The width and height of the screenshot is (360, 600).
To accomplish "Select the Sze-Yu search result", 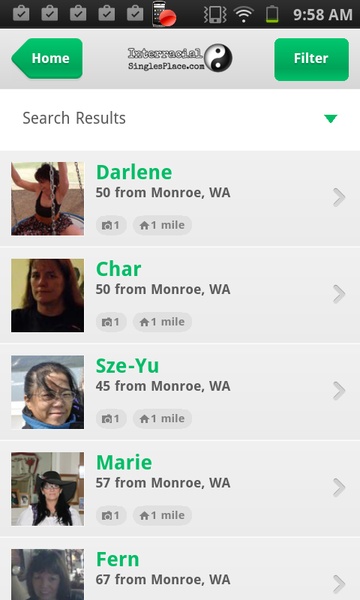I will click(x=180, y=392).
